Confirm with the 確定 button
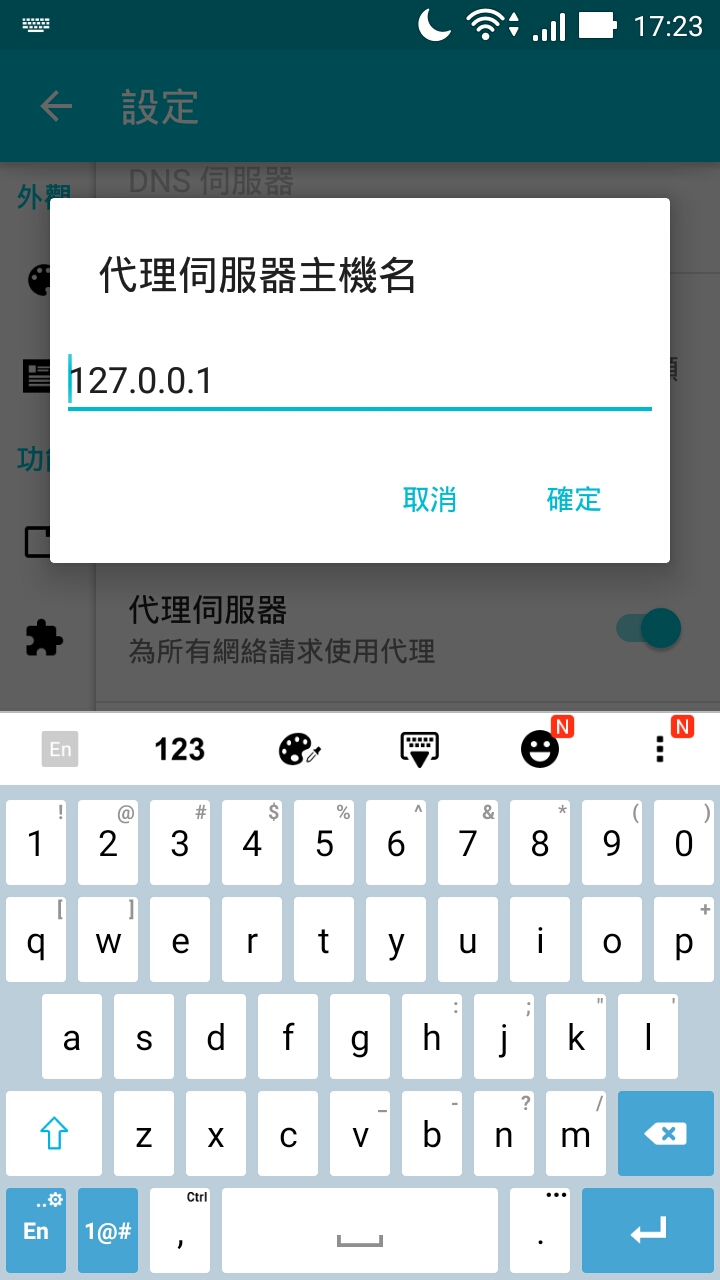This screenshot has width=720, height=1280. tap(574, 499)
